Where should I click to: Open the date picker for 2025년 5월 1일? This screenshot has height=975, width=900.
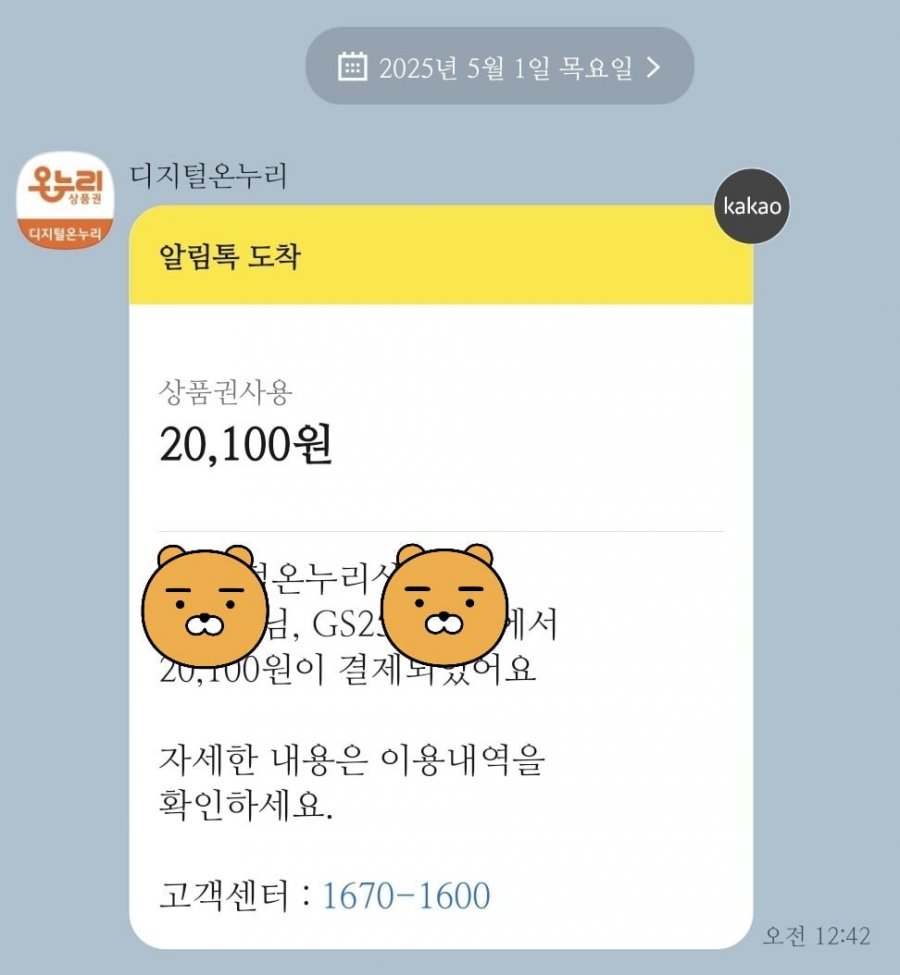499,67
